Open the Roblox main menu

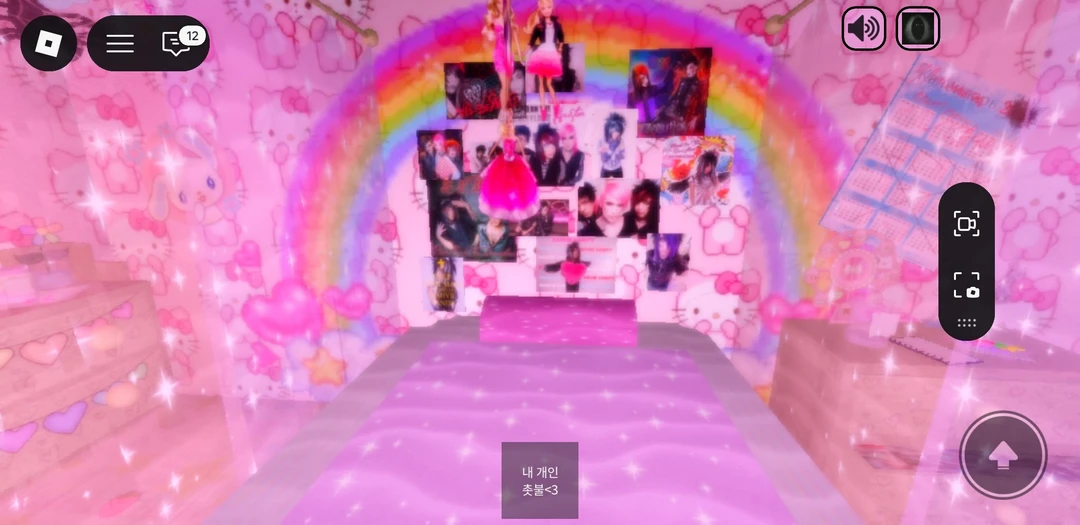pyautogui.click(x=48, y=43)
